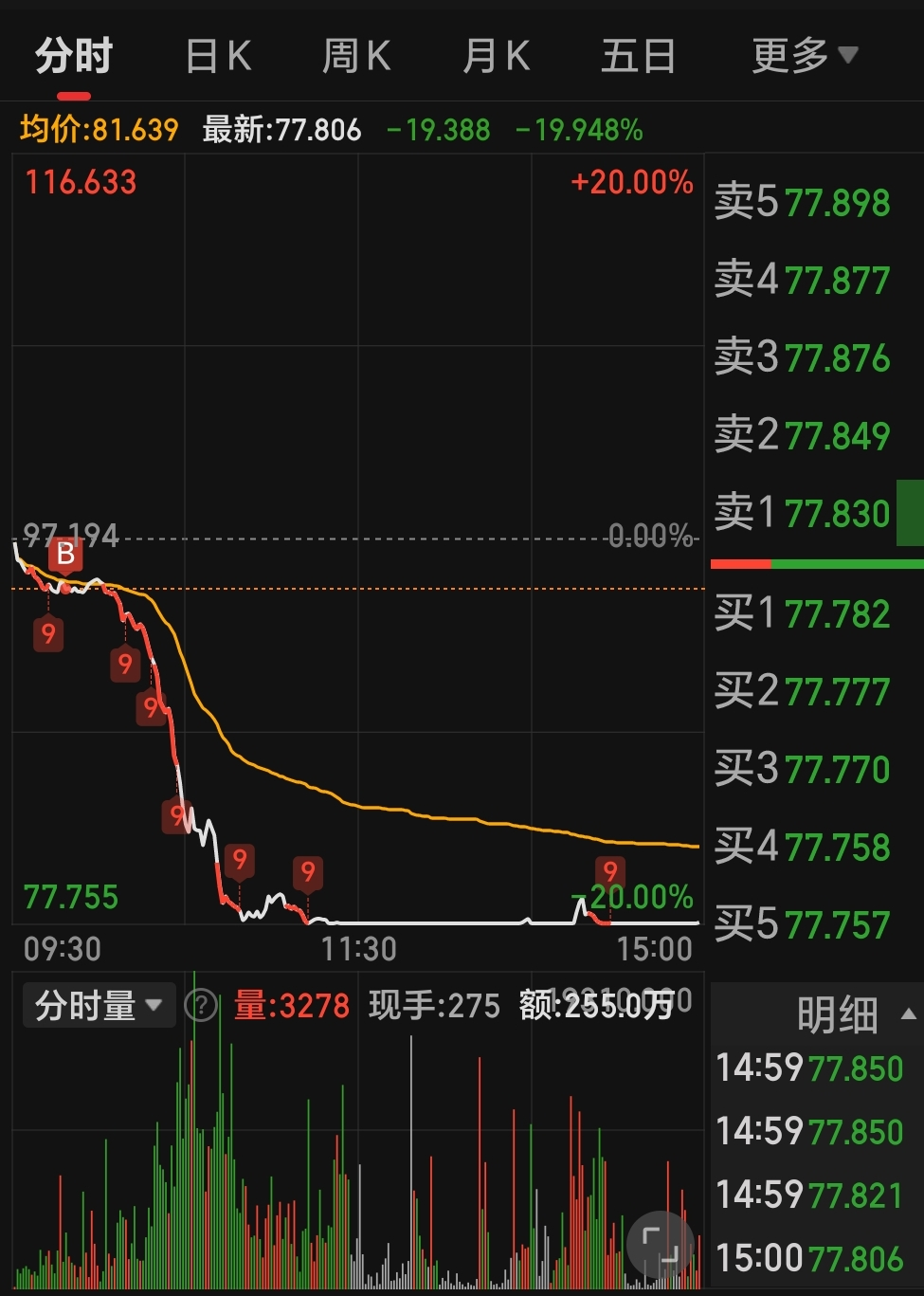Open the 分时量 indicator dropdown
This screenshot has height=1296, width=924.
(99, 1006)
